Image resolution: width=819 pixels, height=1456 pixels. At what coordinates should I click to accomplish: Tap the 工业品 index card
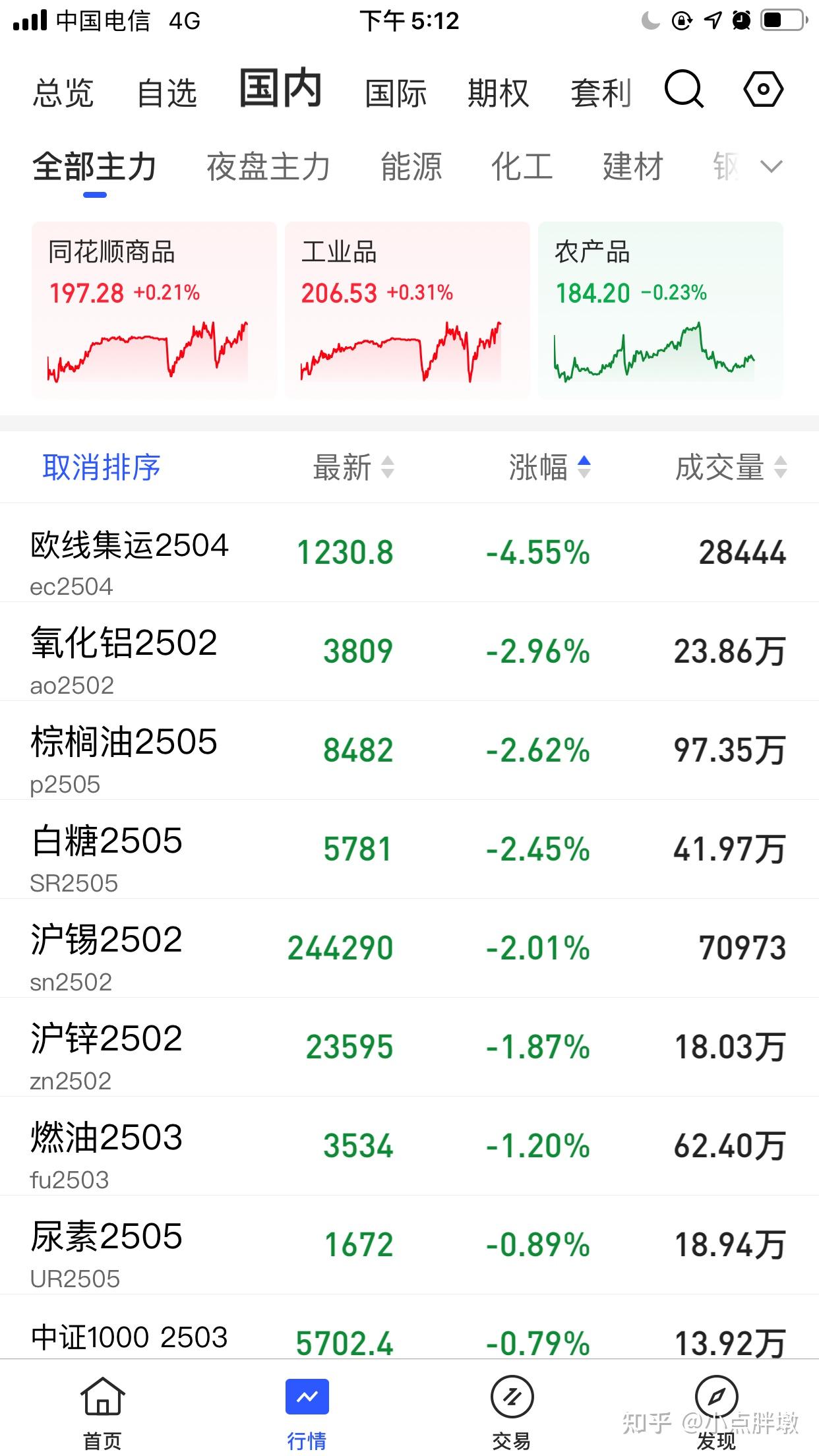[x=407, y=310]
